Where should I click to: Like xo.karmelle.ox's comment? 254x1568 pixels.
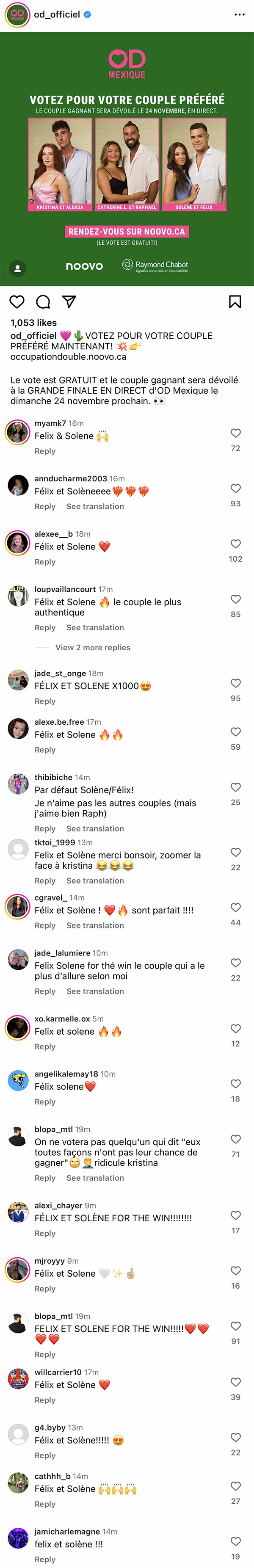236,1029
